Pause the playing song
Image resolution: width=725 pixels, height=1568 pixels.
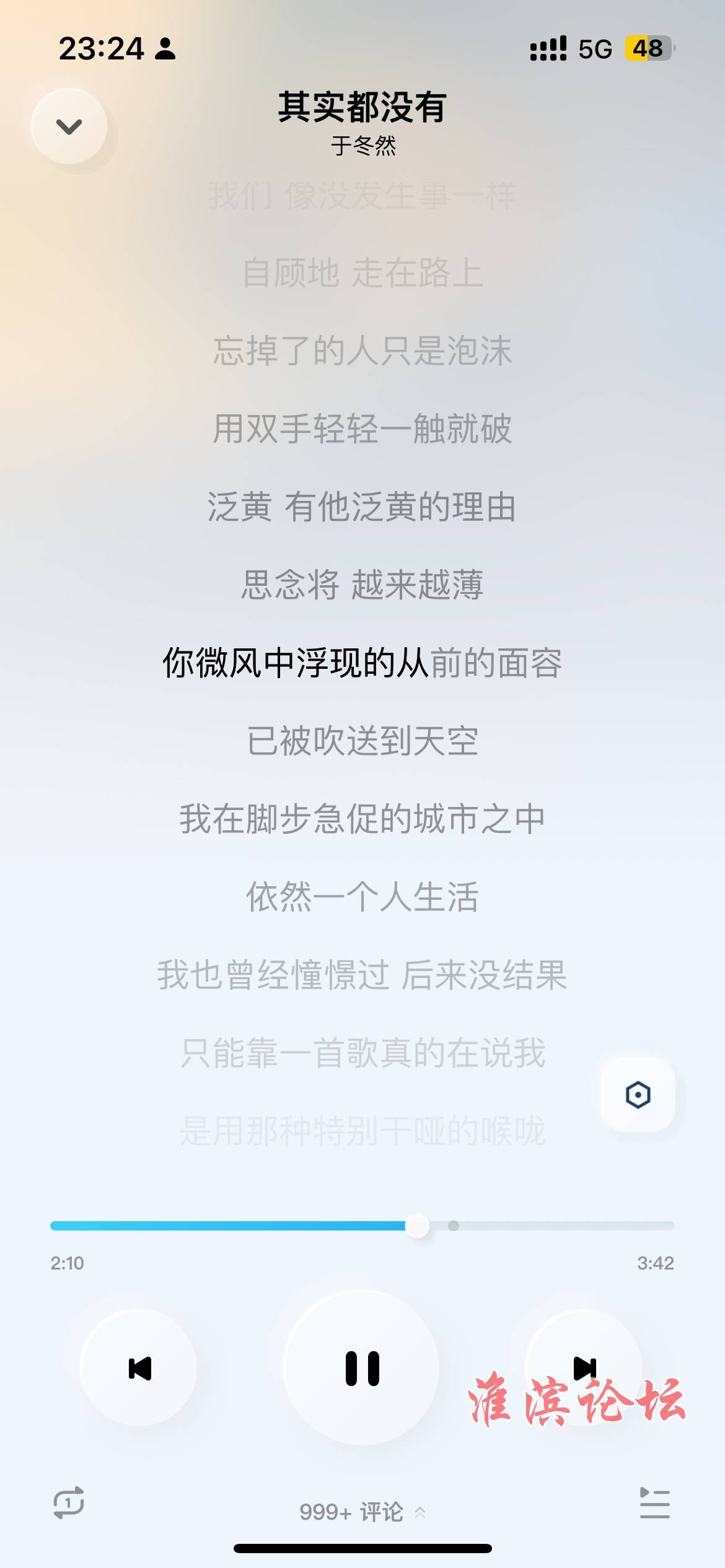tap(362, 1369)
